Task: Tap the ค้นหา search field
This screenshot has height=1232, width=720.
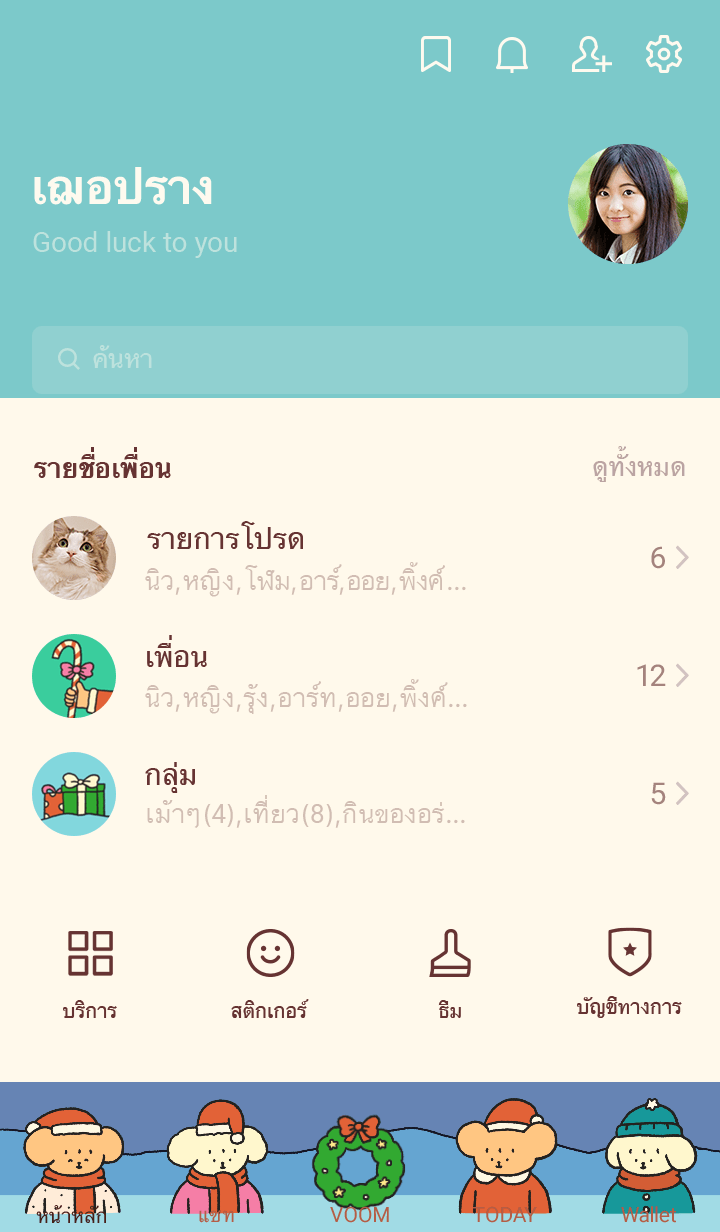Action: [x=360, y=360]
